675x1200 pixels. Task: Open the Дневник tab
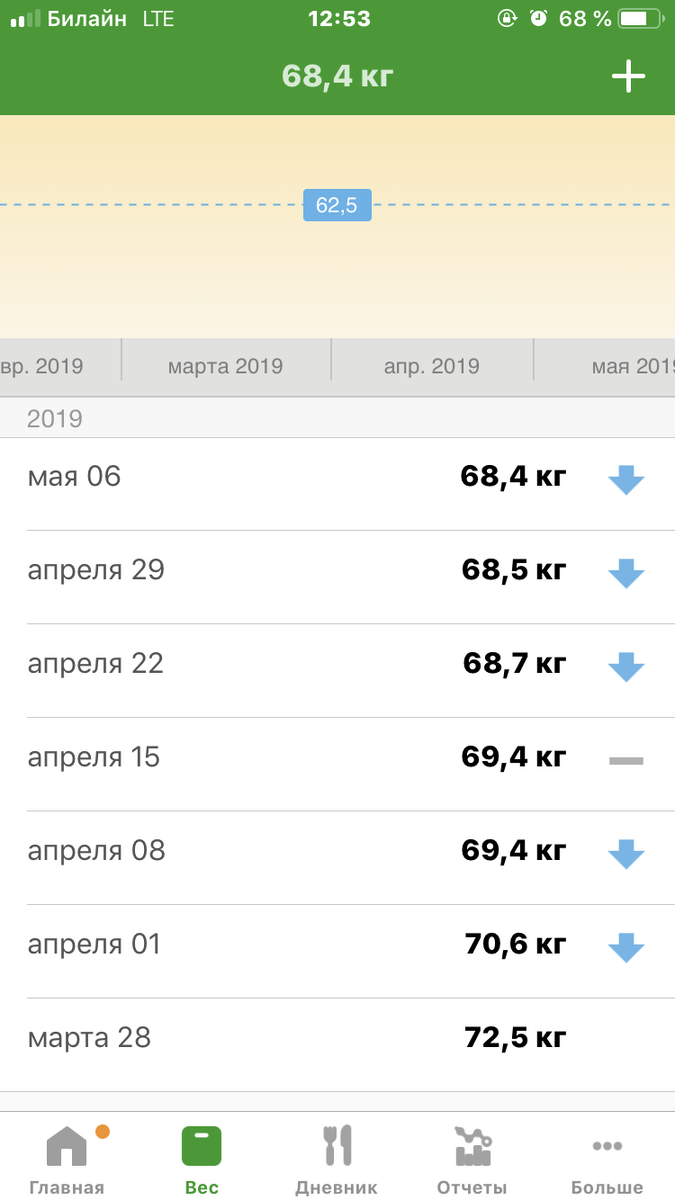coord(337,1160)
